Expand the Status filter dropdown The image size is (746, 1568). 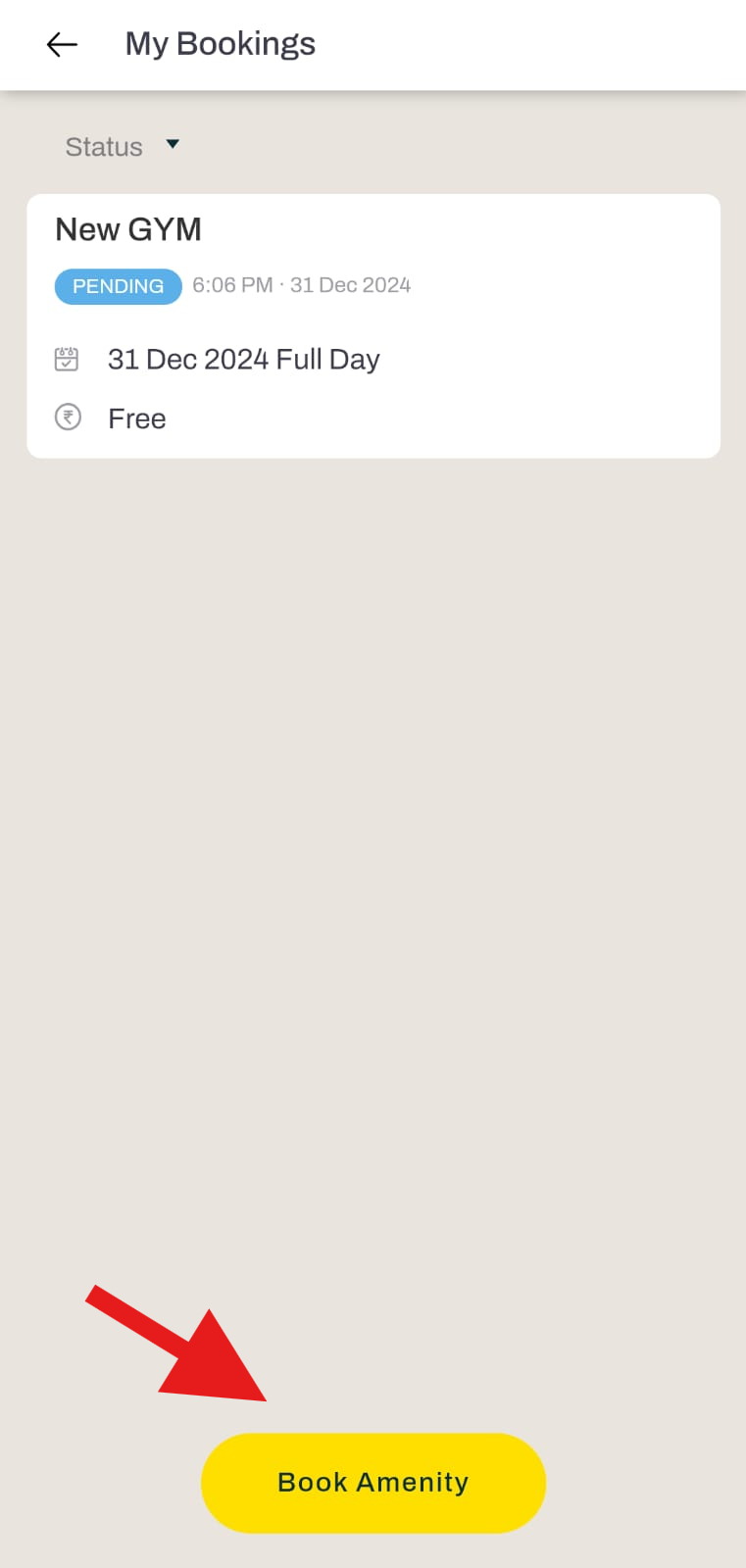[x=123, y=147]
